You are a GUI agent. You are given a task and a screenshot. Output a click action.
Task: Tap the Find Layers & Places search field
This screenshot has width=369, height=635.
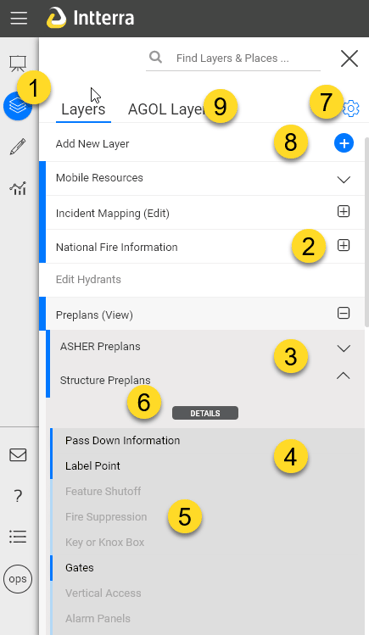232,58
